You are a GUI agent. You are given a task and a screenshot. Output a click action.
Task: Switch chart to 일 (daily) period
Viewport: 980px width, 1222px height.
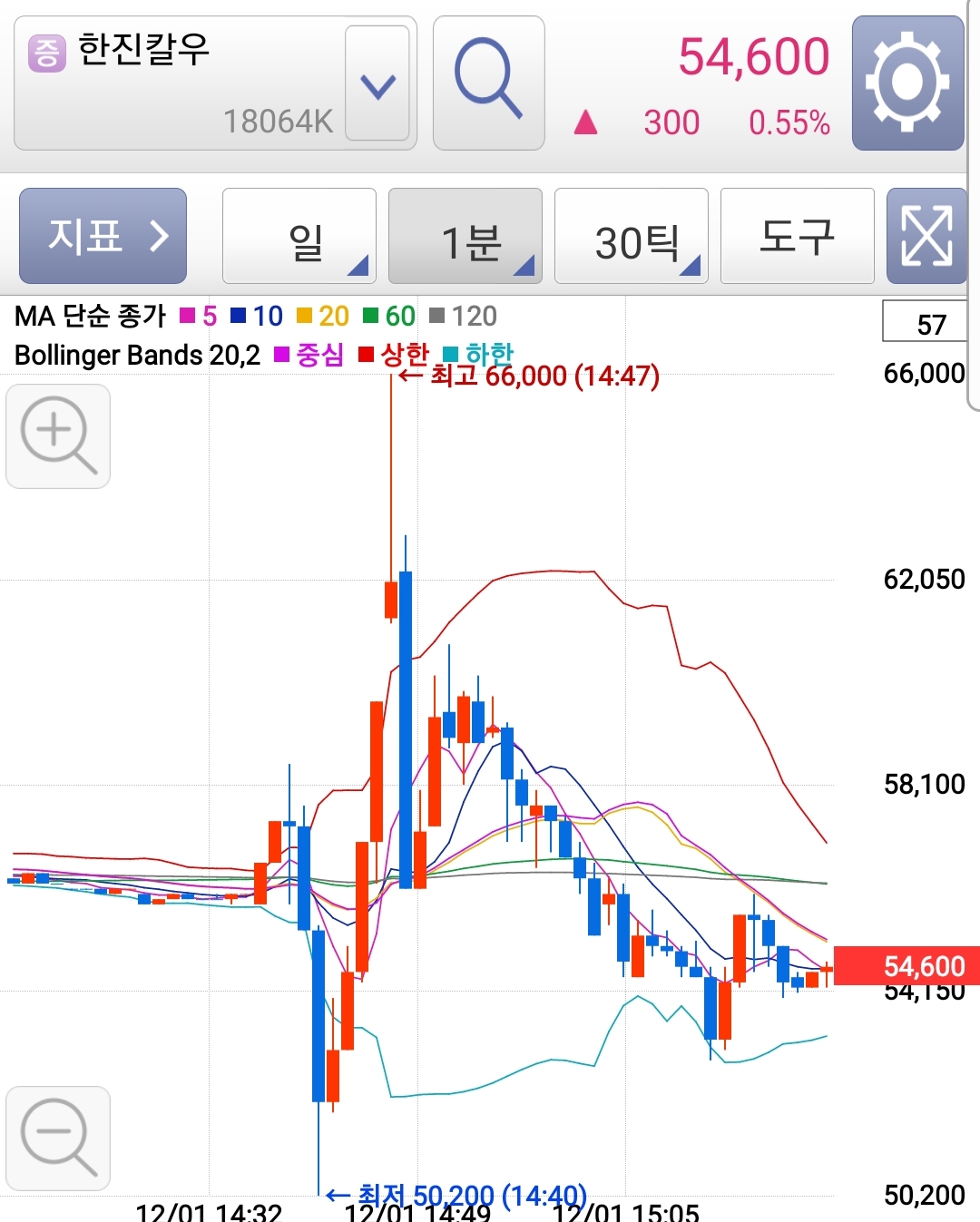299,237
